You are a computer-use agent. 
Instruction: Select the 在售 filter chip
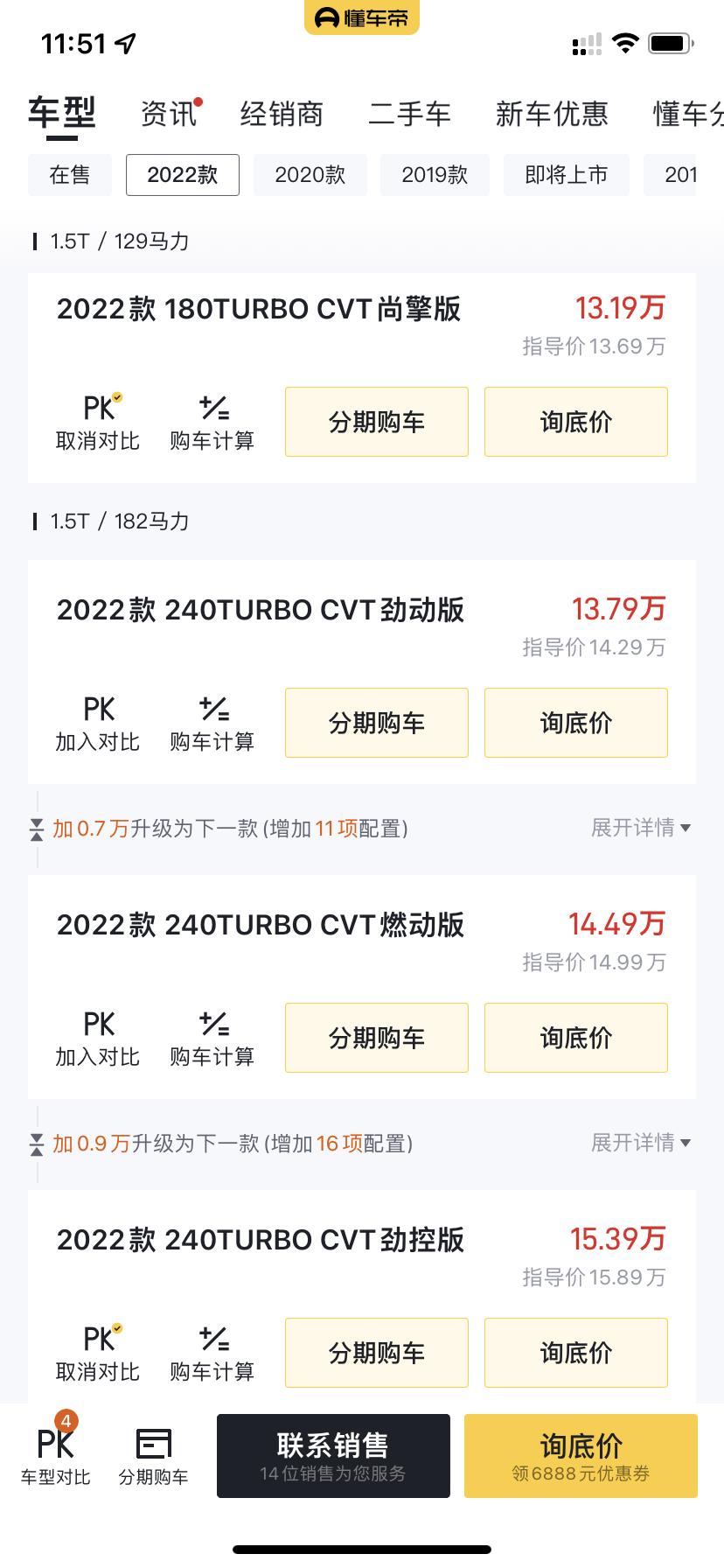click(x=70, y=175)
